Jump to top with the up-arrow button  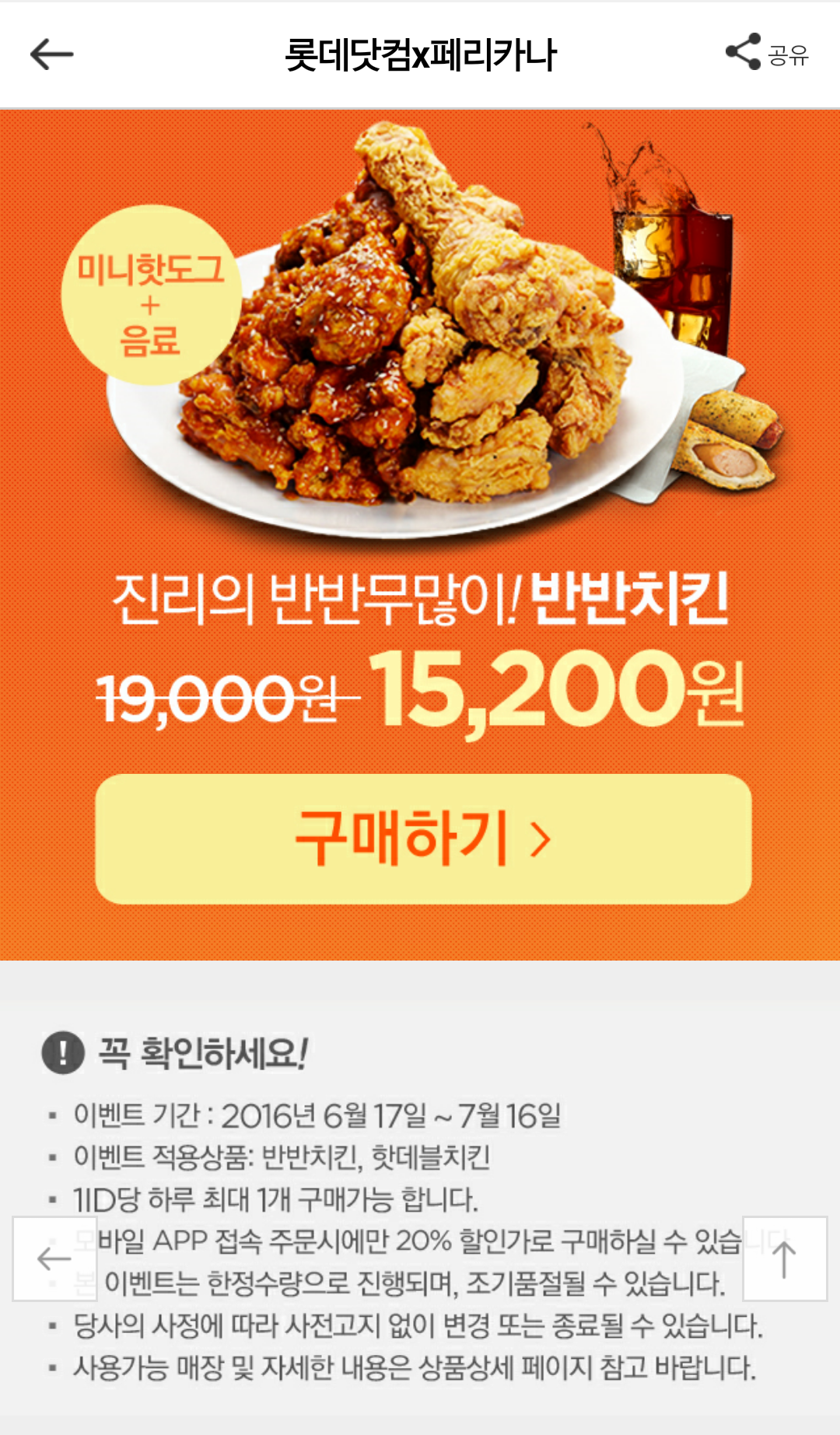click(784, 1258)
